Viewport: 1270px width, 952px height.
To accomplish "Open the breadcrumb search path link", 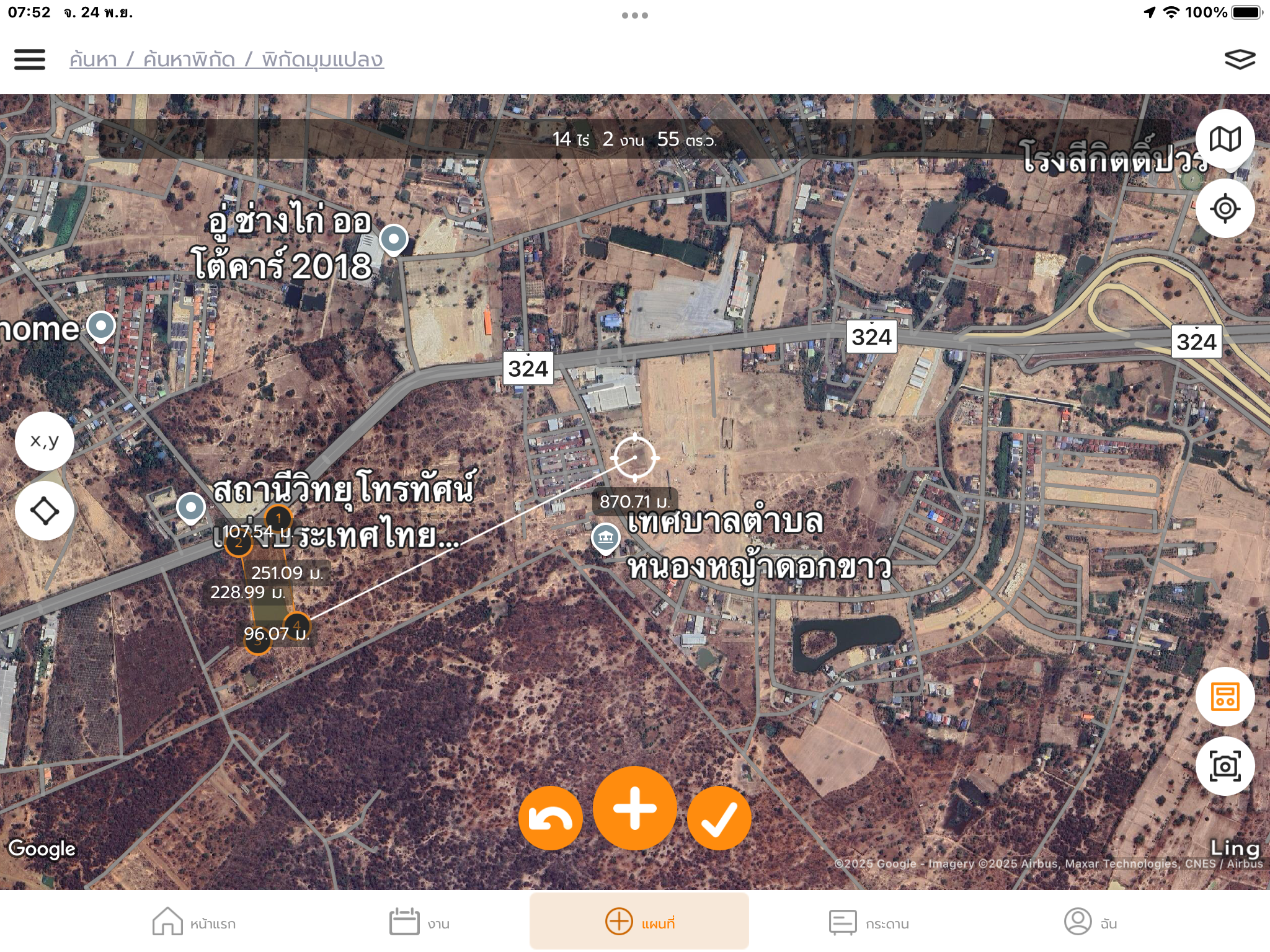I will coord(226,59).
